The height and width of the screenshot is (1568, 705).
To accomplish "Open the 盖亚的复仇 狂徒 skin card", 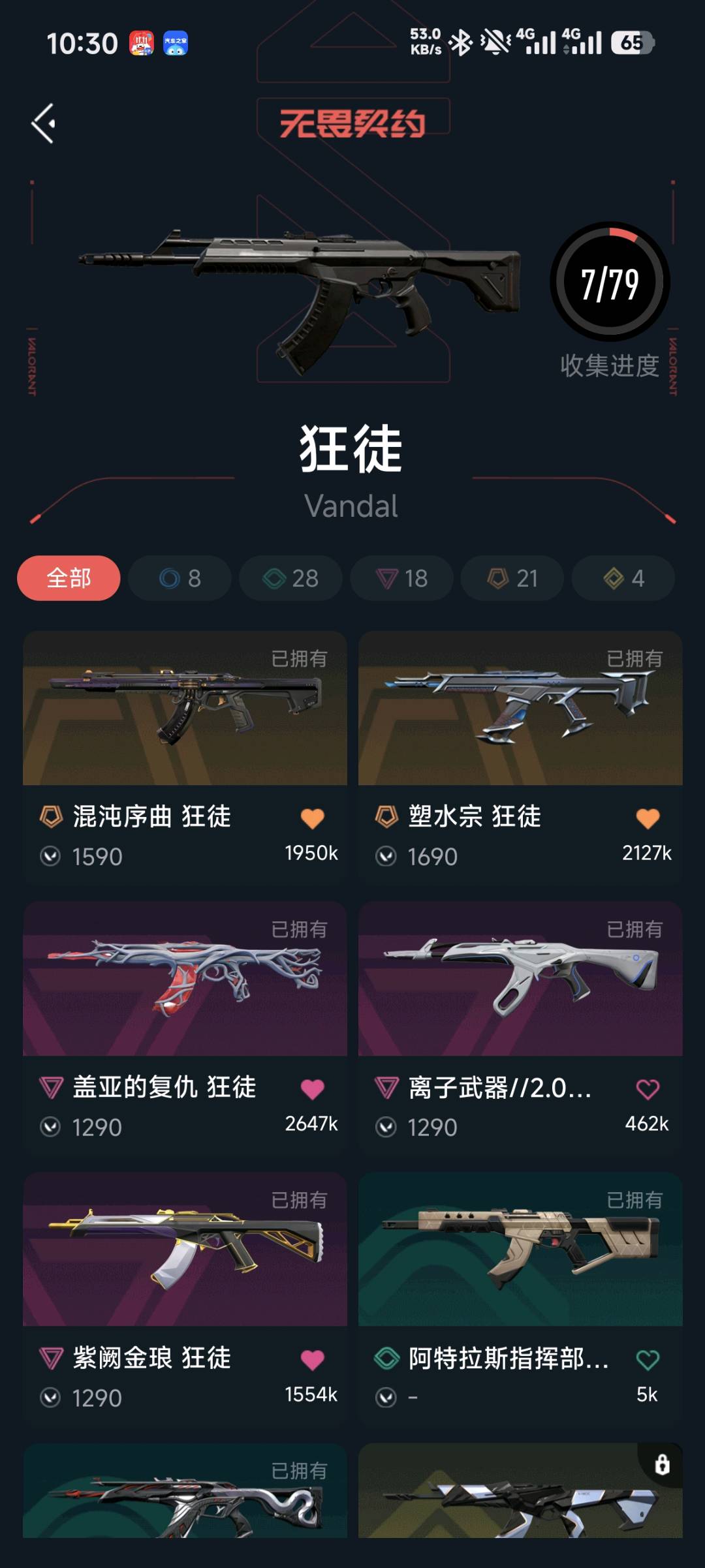I will point(185,1028).
